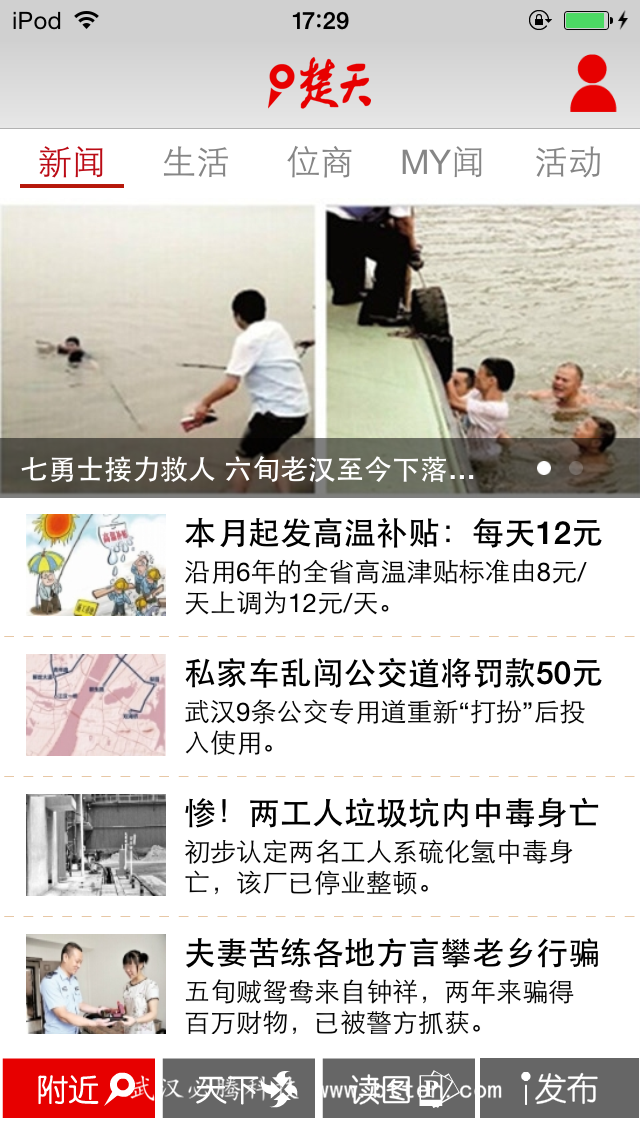Screen dimensions: 640x1136
Task: Tap the 发布 button
Action: point(559,1088)
